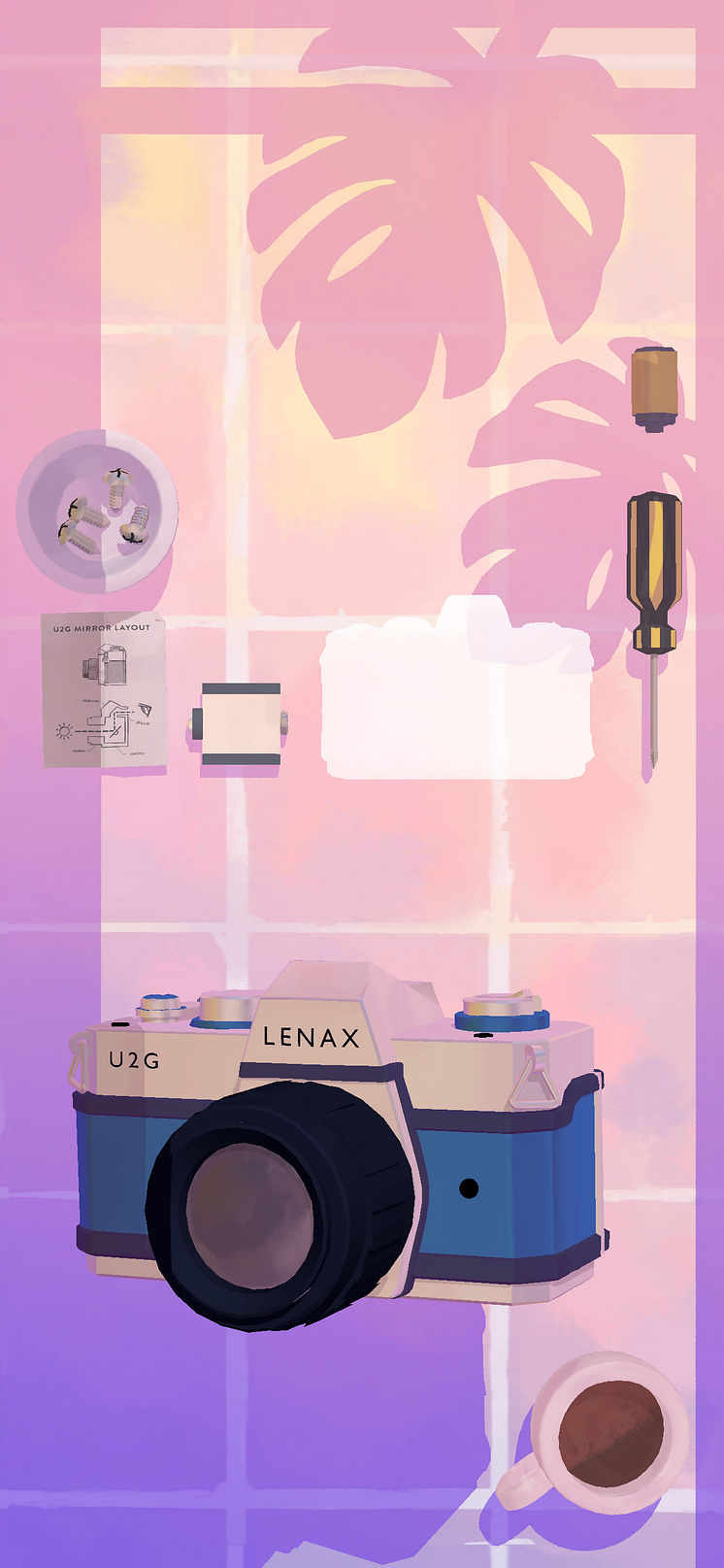Open the U2G Mirror Layout sheet
Viewport: 724px width, 1568px height.
coord(104,689)
